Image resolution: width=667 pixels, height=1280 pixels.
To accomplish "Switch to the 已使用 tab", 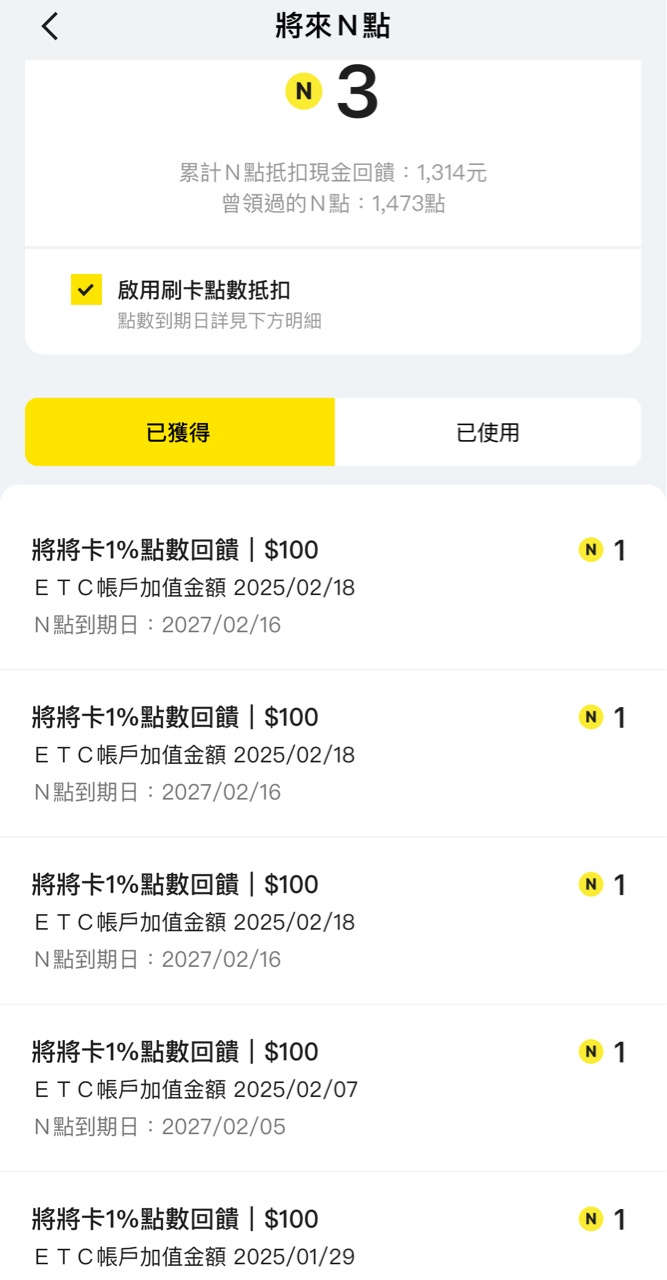I will click(488, 432).
